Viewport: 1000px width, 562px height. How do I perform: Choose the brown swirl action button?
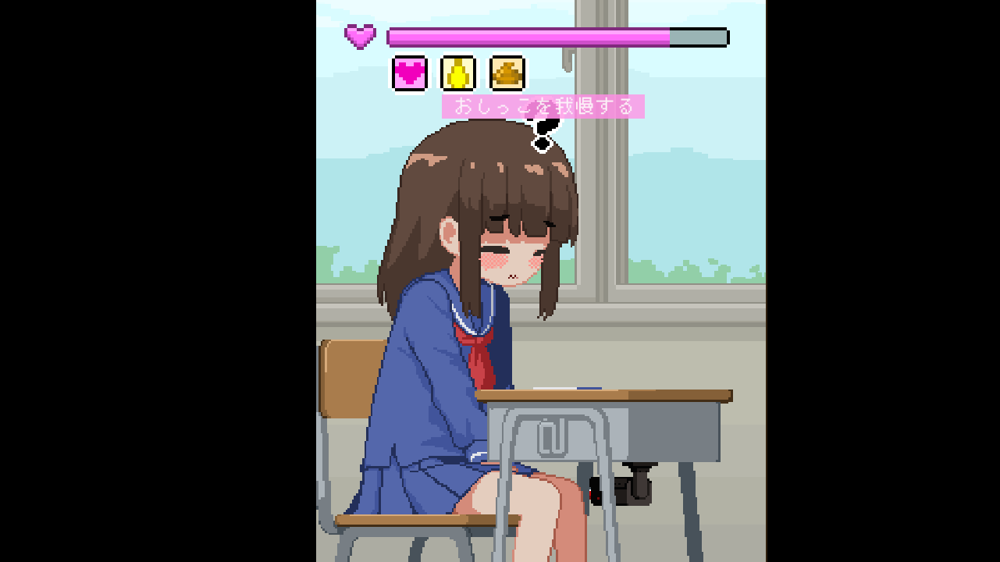click(508, 73)
